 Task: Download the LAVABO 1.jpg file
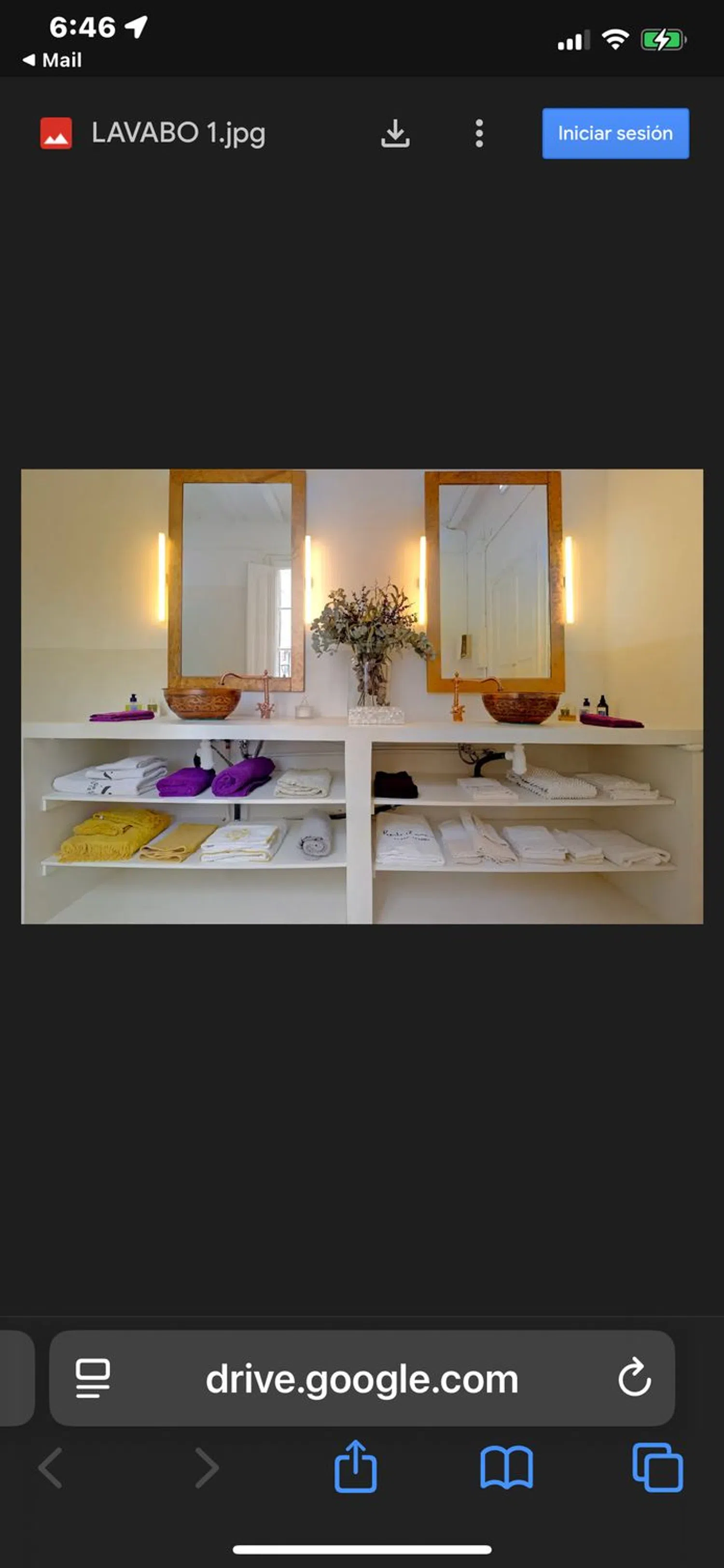coord(395,133)
